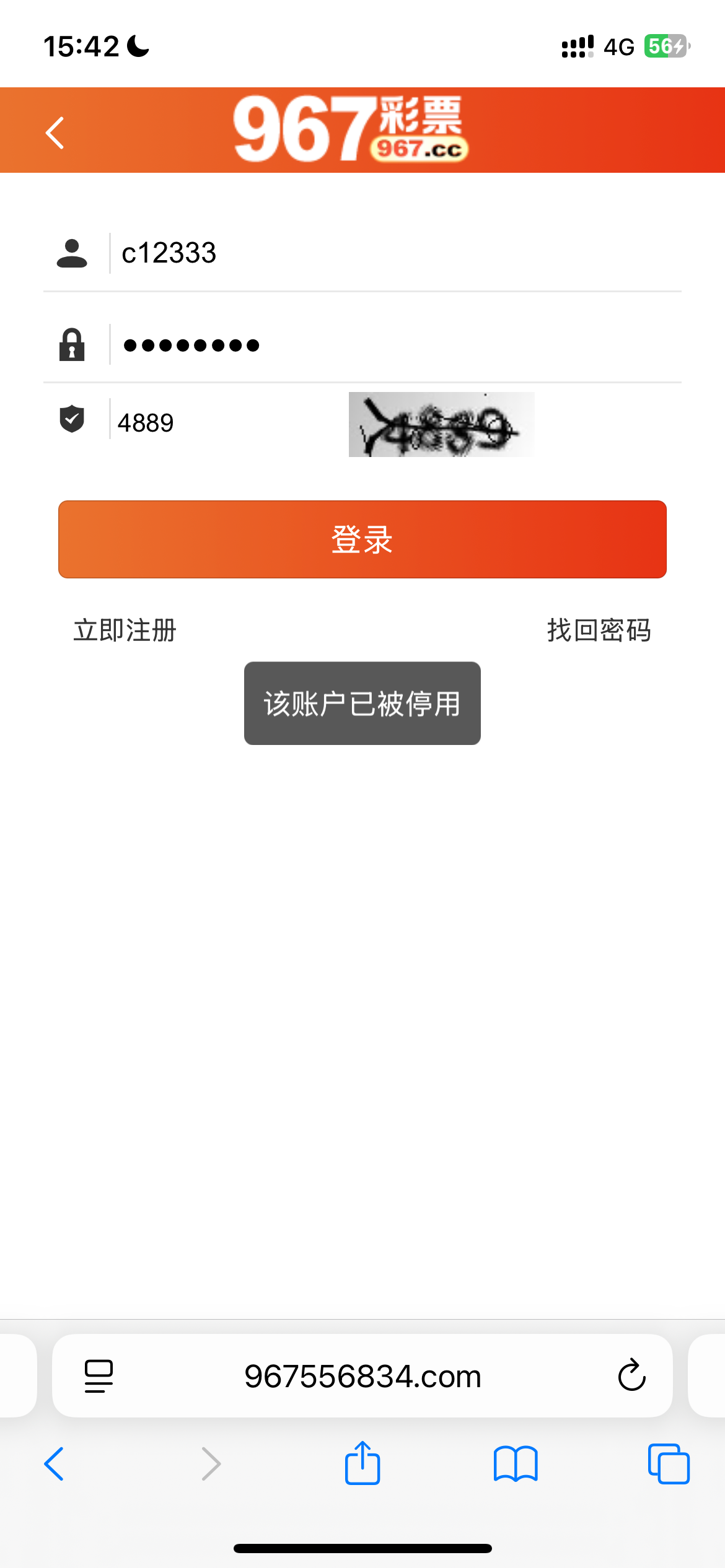Tap the URL 967556834.com address bar

(x=362, y=1376)
